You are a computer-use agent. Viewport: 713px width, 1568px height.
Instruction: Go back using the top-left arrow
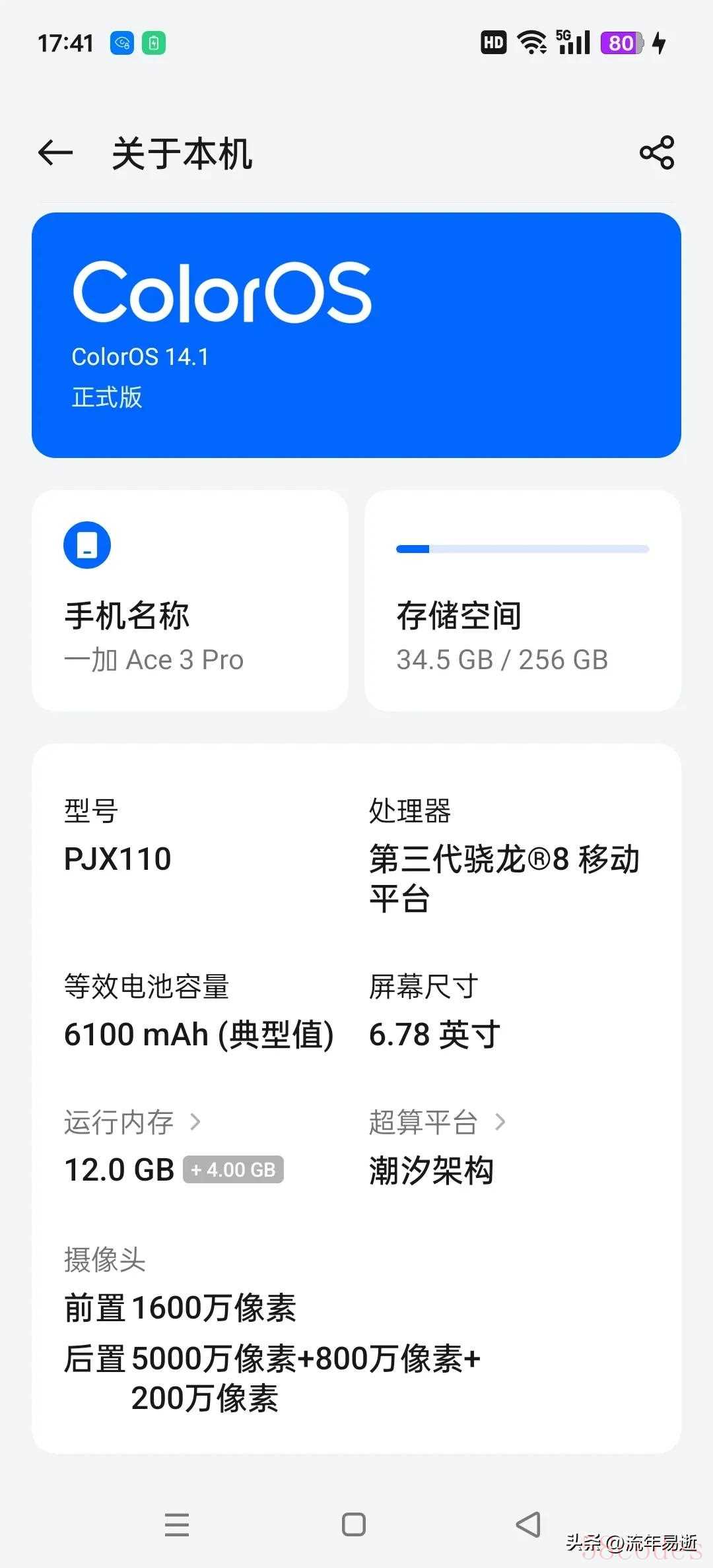pos(55,153)
